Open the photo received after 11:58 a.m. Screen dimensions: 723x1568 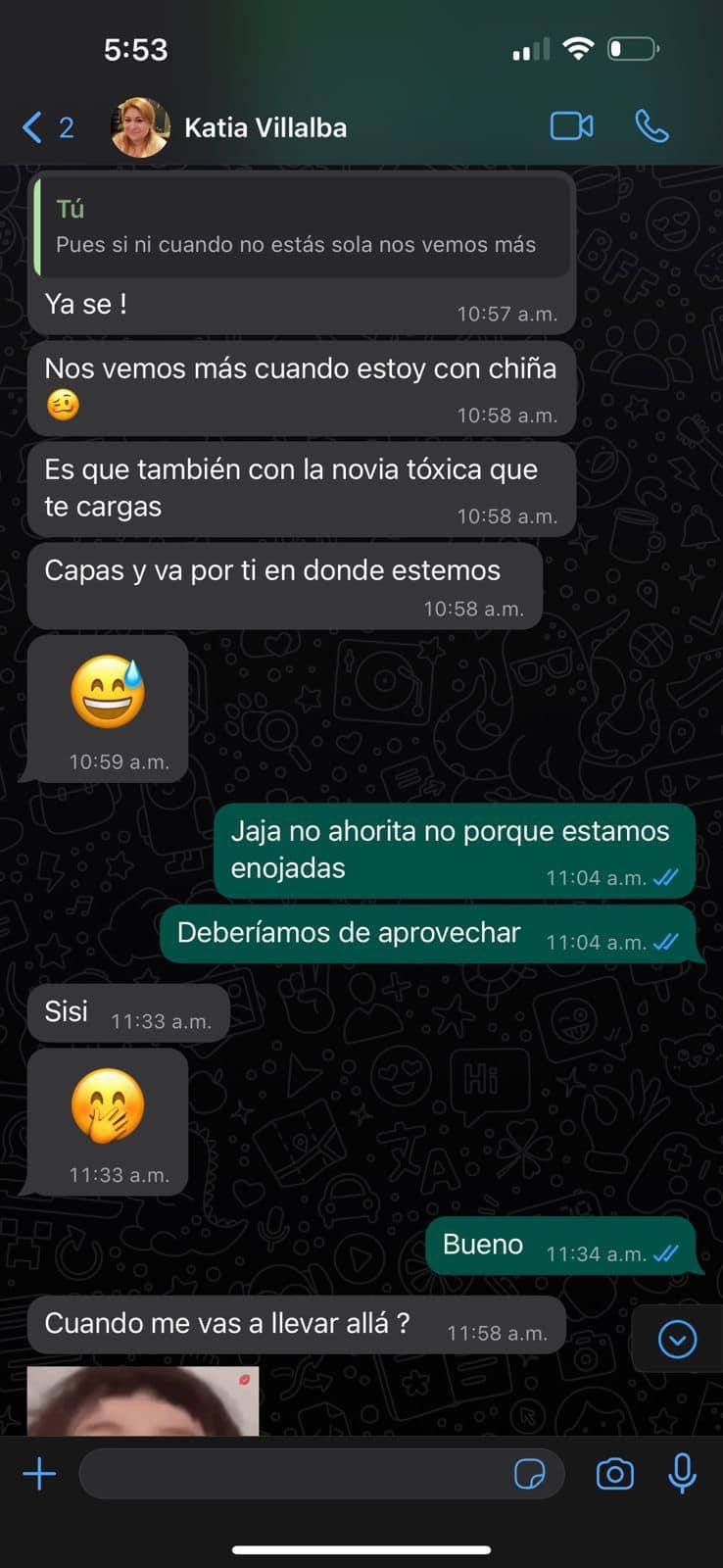point(143,1401)
